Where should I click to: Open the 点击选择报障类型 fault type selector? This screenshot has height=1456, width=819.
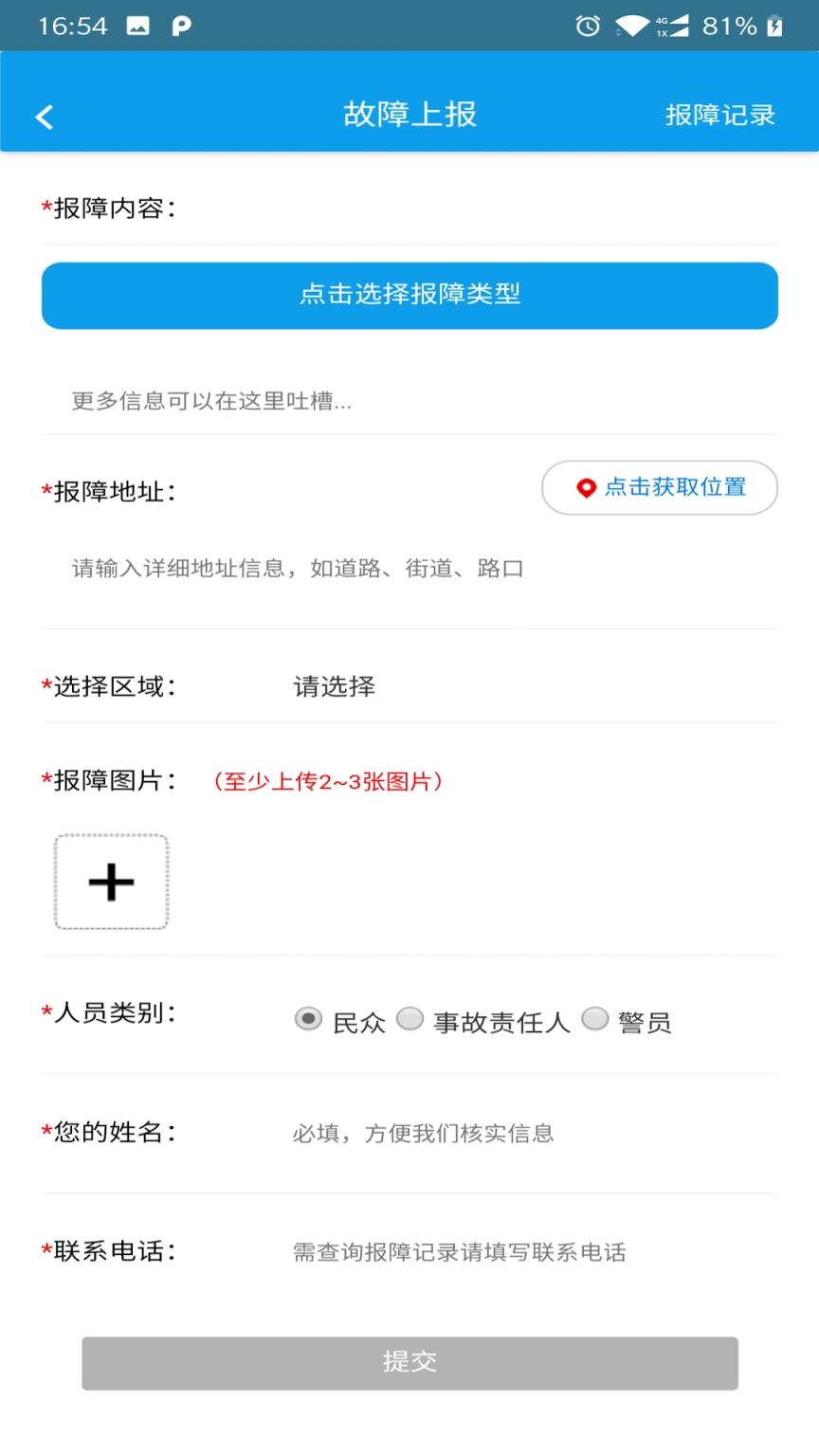(409, 295)
